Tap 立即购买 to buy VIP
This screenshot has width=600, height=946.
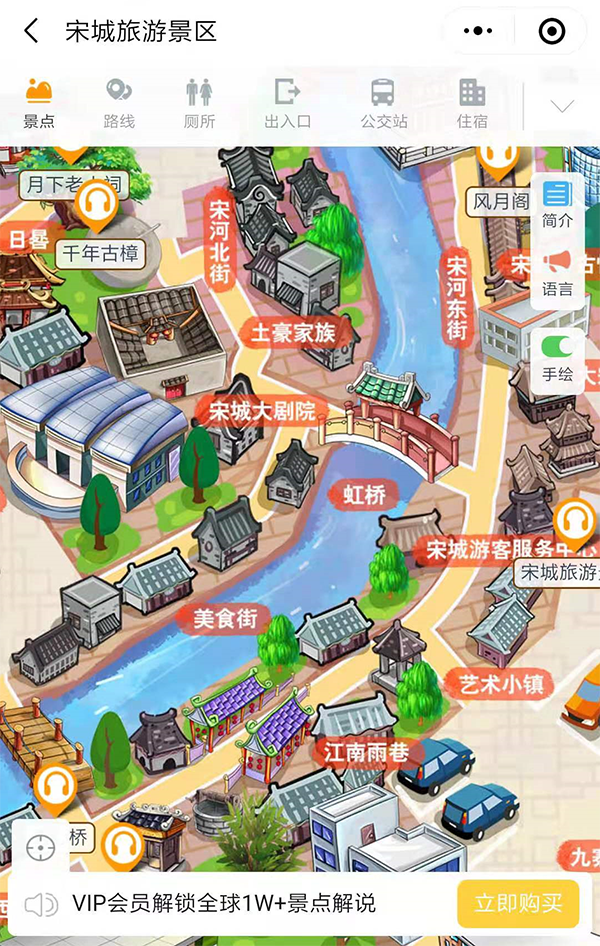click(518, 904)
